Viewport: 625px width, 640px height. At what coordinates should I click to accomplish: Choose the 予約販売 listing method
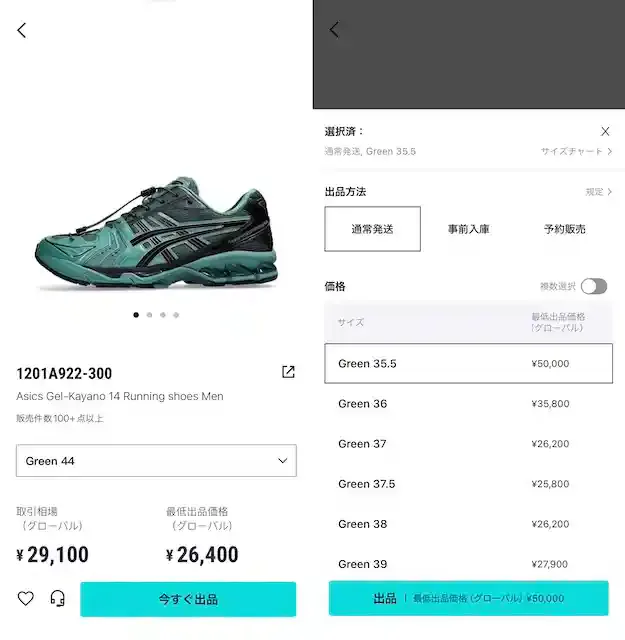point(564,229)
